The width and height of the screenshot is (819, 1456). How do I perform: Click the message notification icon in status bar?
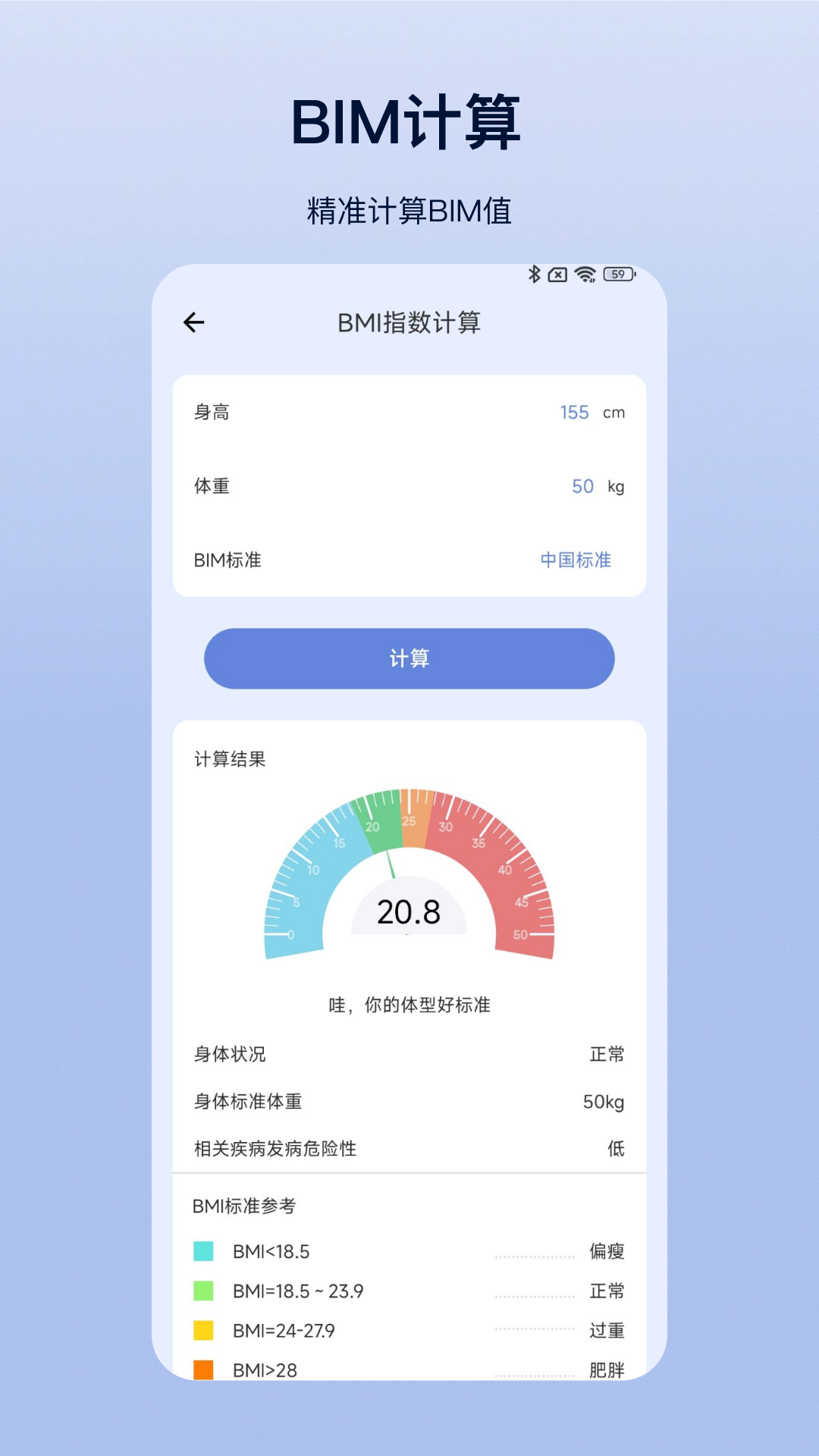pyautogui.click(x=559, y=275)
